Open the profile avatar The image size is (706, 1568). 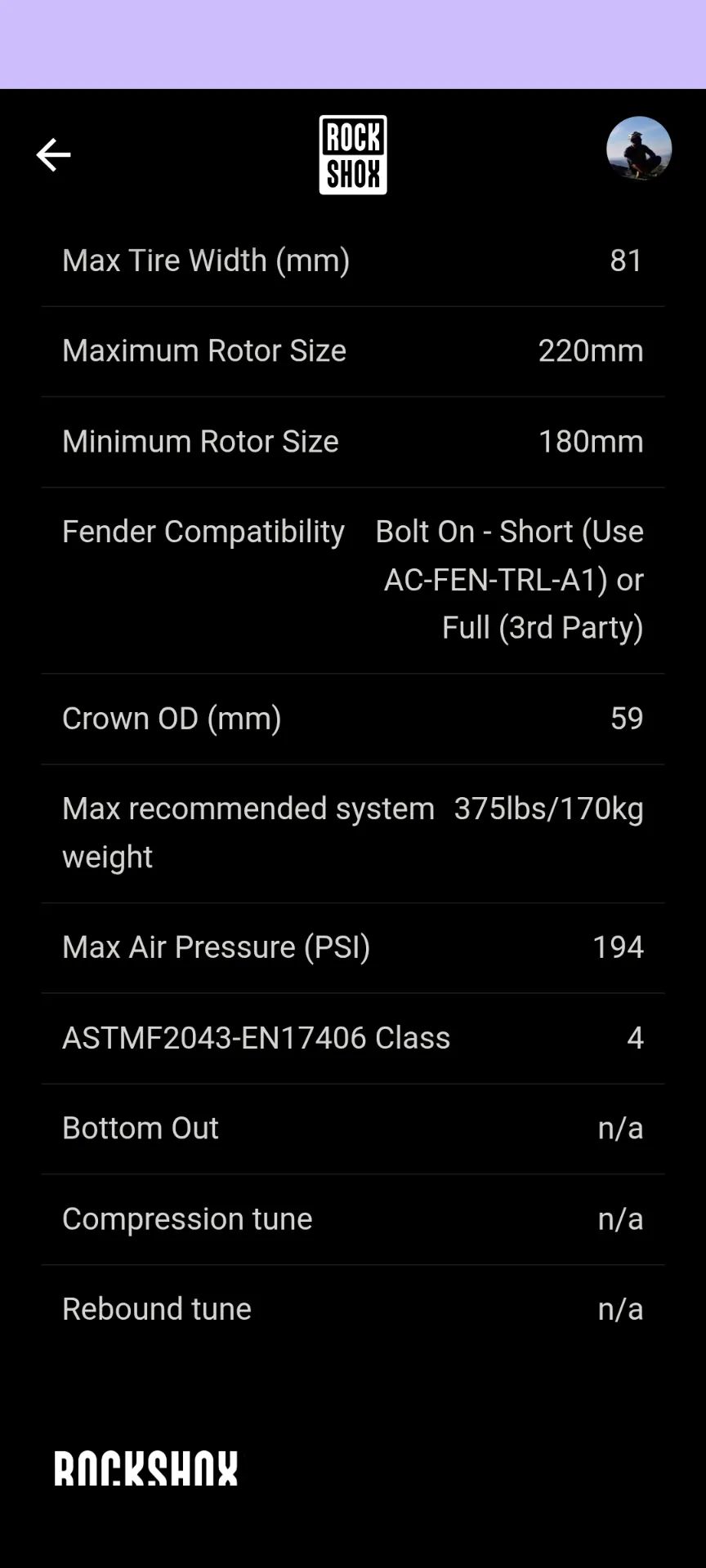click(x=638, y=149)
